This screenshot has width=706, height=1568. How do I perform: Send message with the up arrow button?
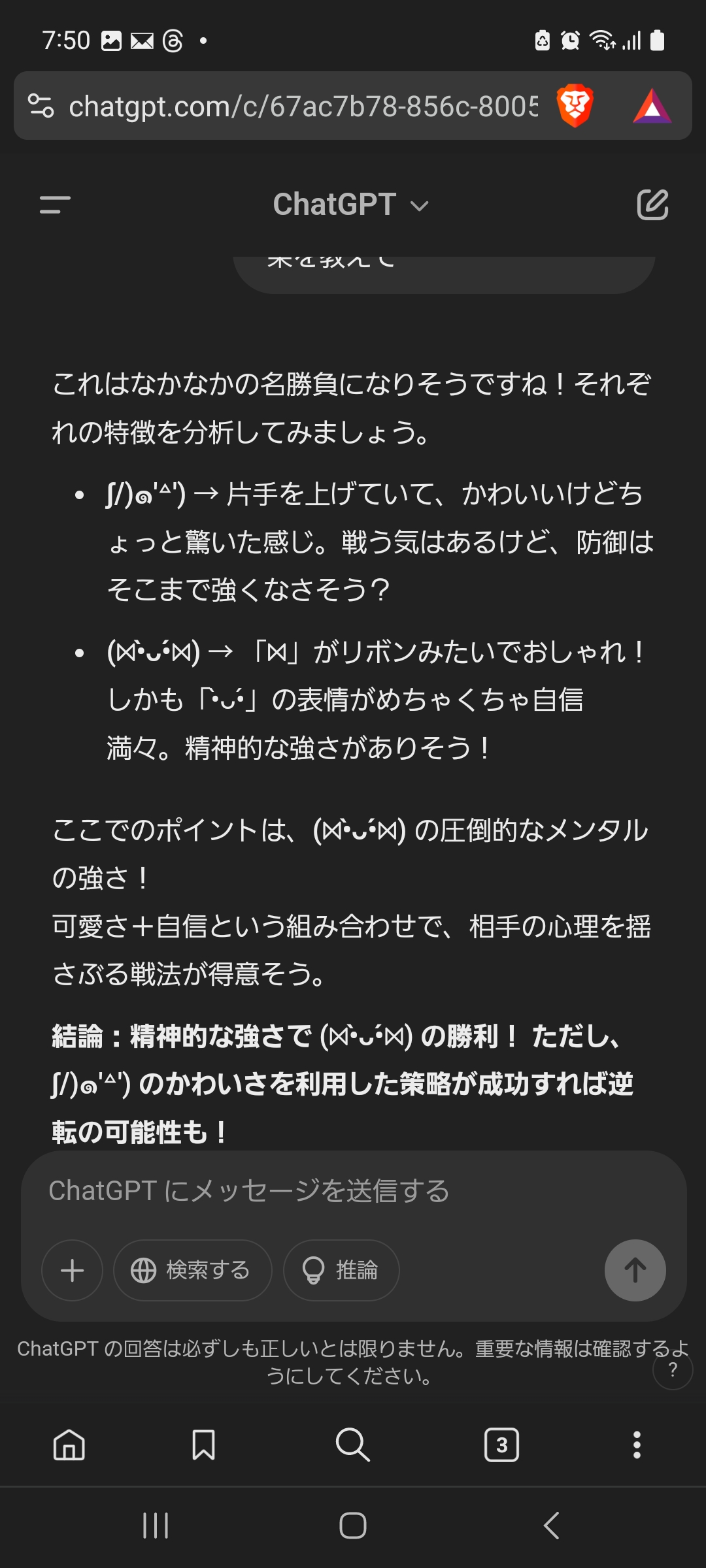click(x=635, y=1270)
